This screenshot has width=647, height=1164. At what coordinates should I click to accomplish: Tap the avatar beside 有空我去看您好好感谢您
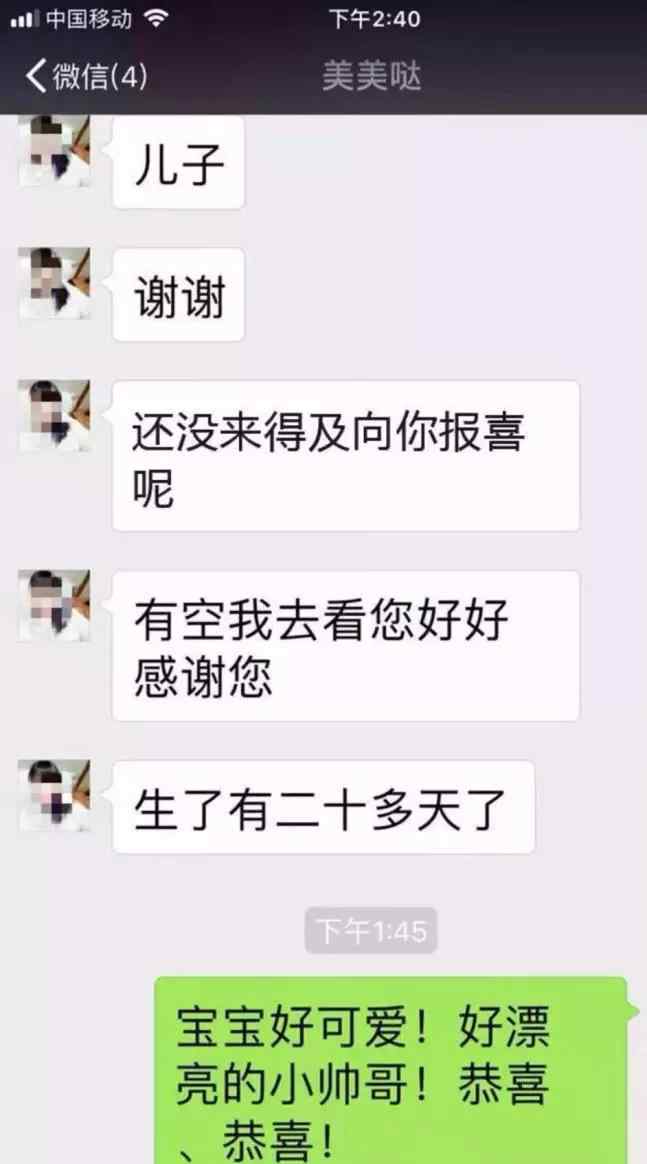(x=55, y=606)
